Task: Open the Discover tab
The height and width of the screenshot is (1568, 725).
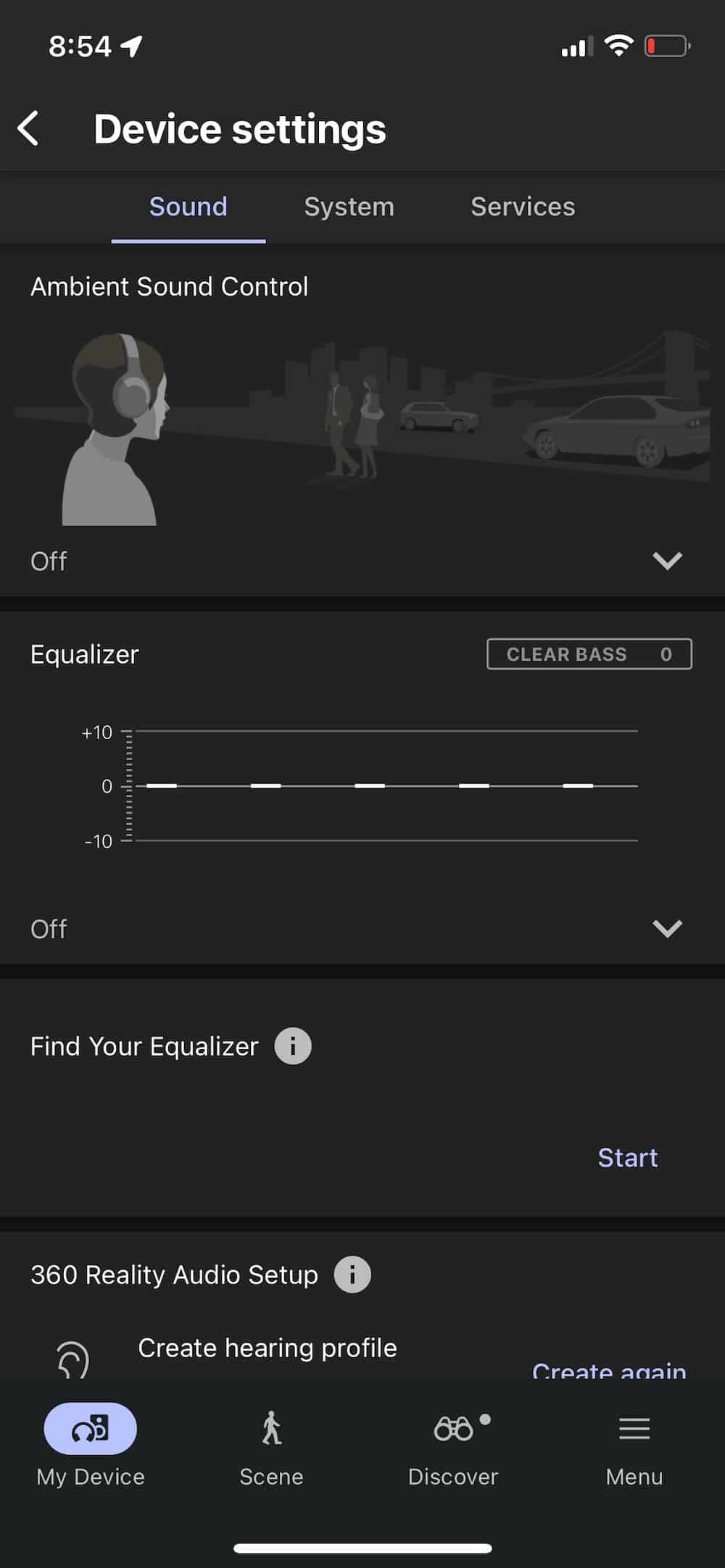Action: [x=453, y=1445]
